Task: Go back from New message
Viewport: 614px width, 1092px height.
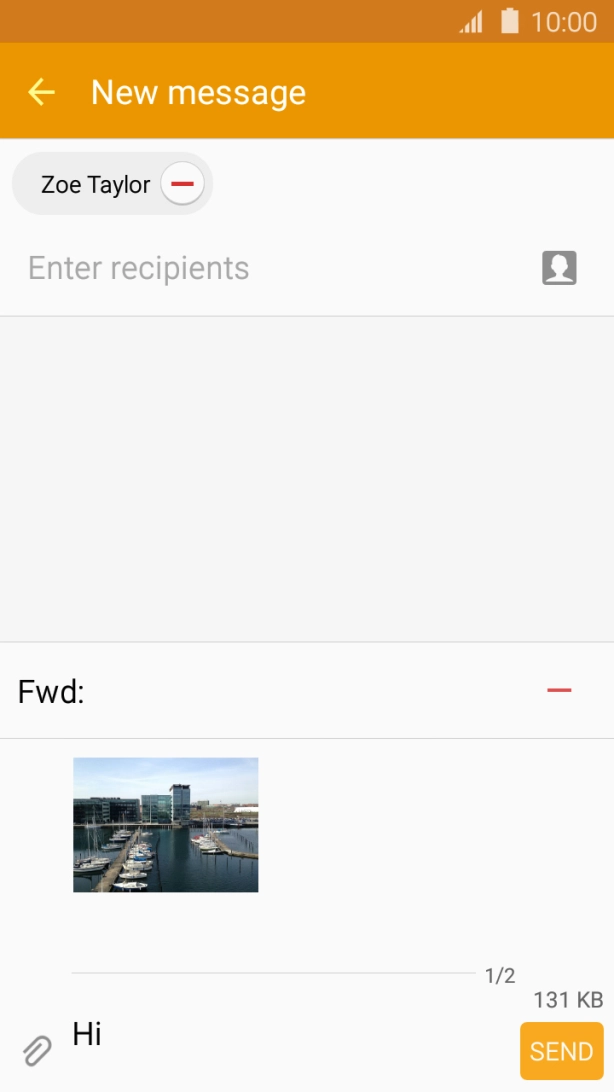Action: (x=41, y=92)
